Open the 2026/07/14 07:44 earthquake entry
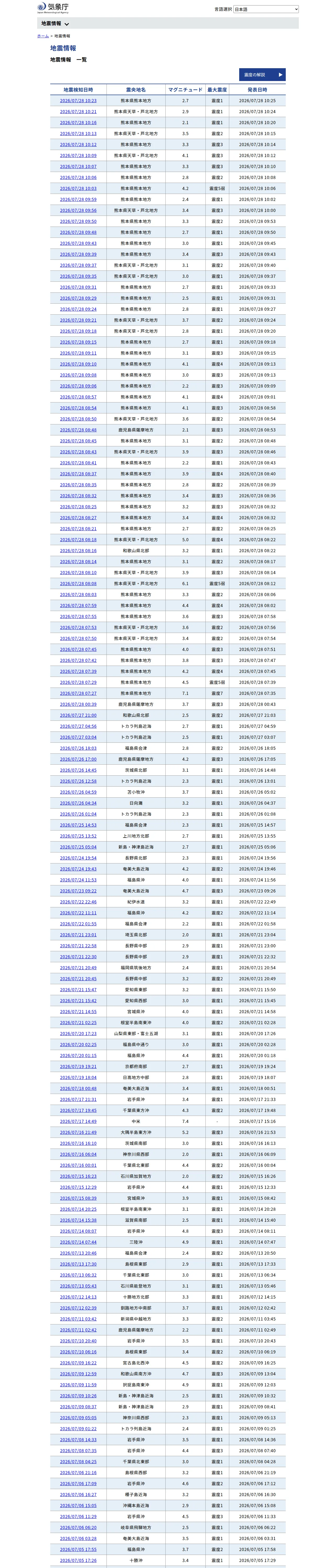 [78, 1242]
